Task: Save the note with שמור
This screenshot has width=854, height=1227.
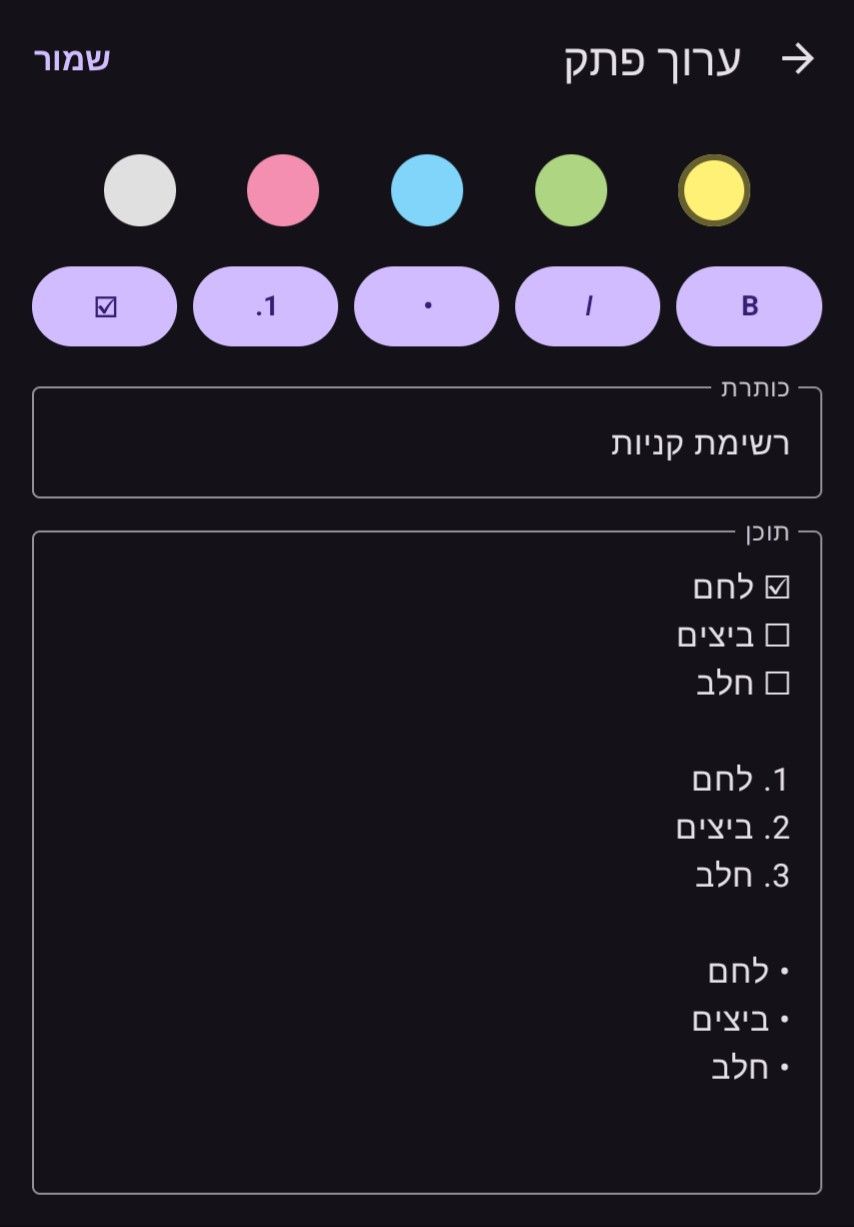Action: click(71, 59)
